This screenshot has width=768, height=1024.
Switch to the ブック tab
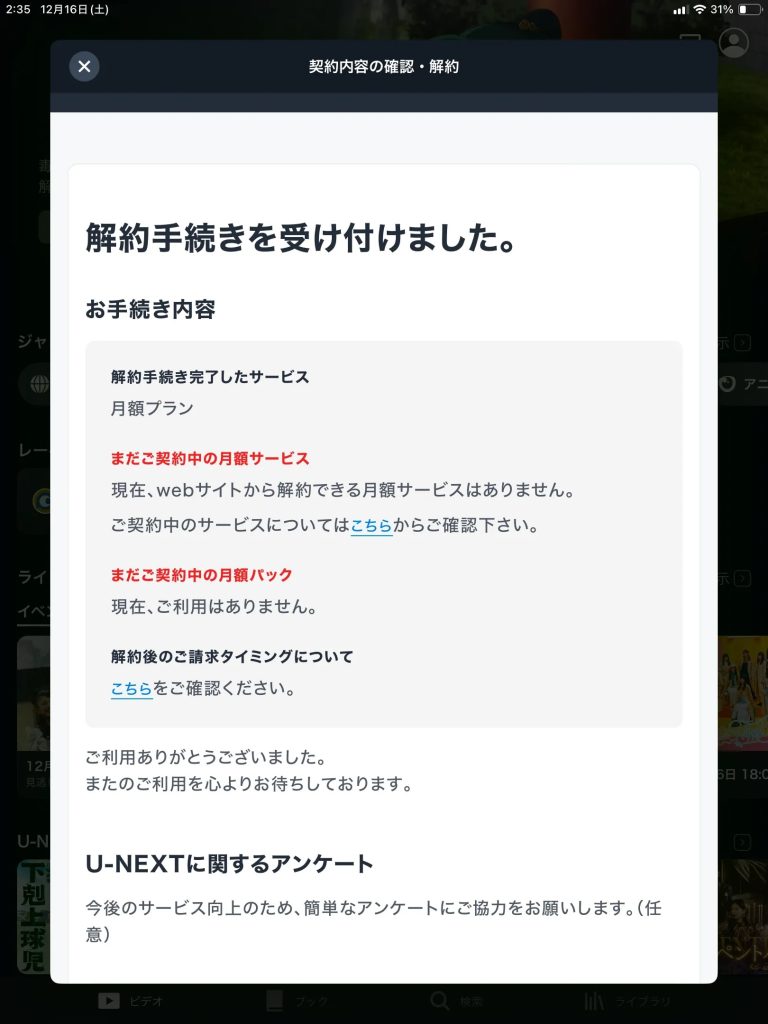click(297, 1001)
